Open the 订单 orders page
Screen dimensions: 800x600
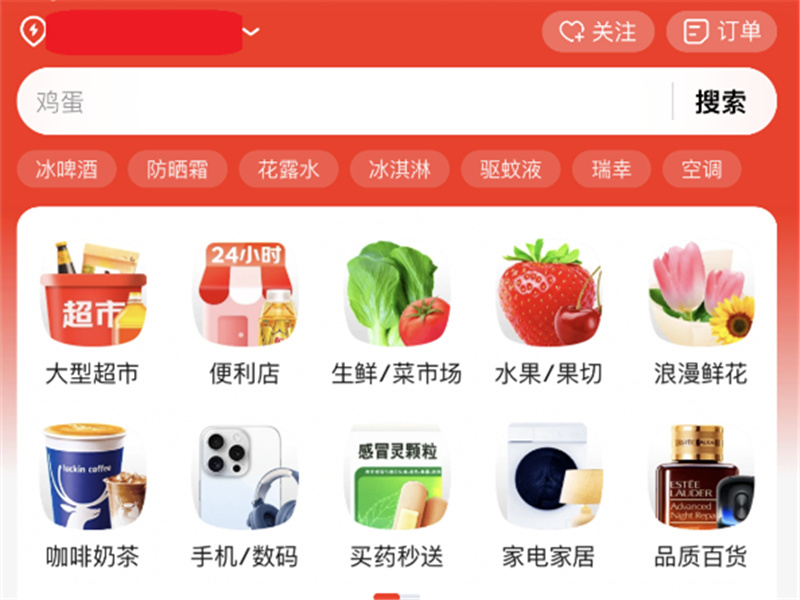click(721, 32)
